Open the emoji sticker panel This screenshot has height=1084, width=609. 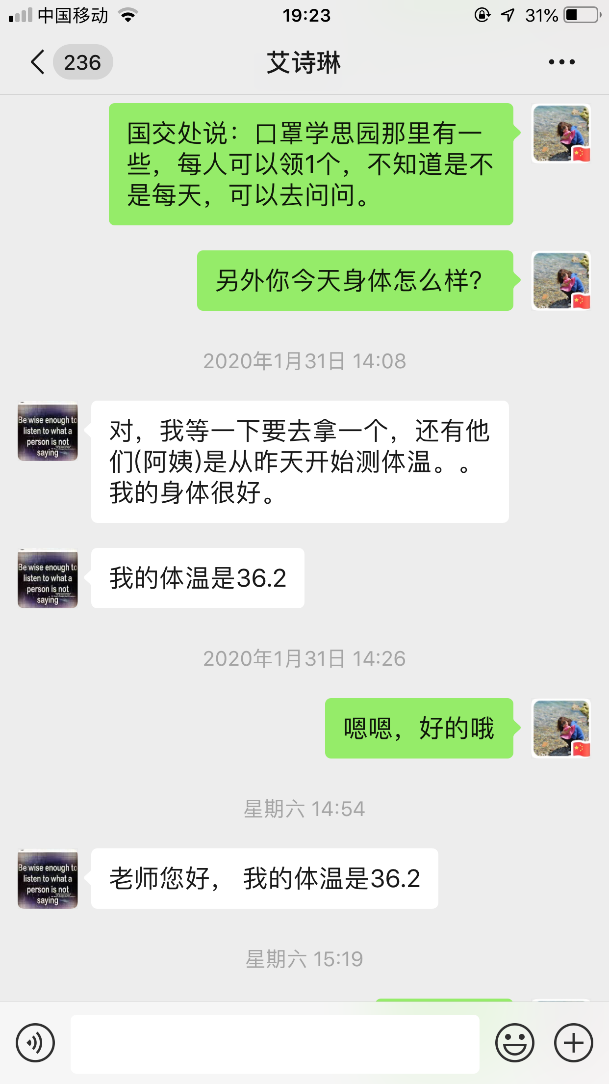[x=515, y=1044]
